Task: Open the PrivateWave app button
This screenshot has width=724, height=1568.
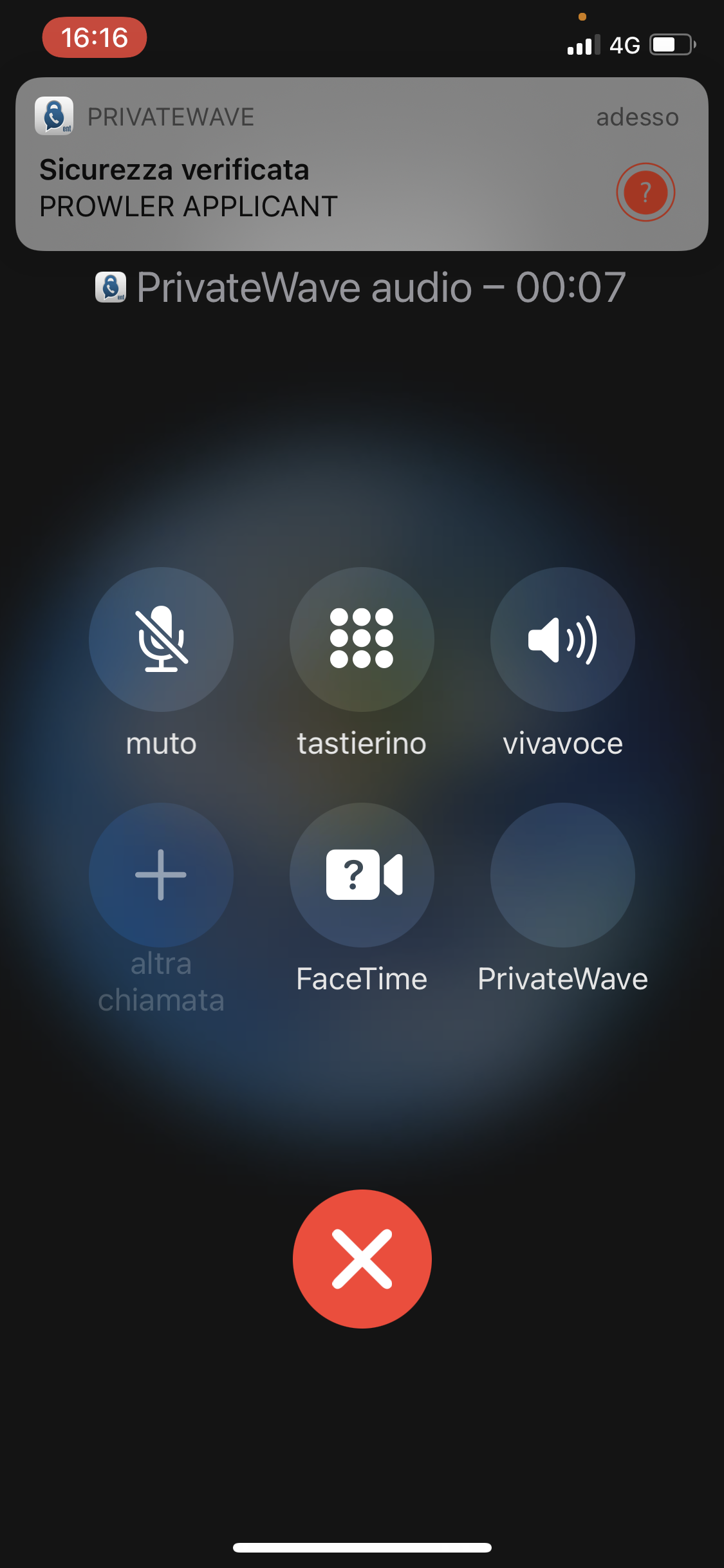Action: [x=562, y=875]
